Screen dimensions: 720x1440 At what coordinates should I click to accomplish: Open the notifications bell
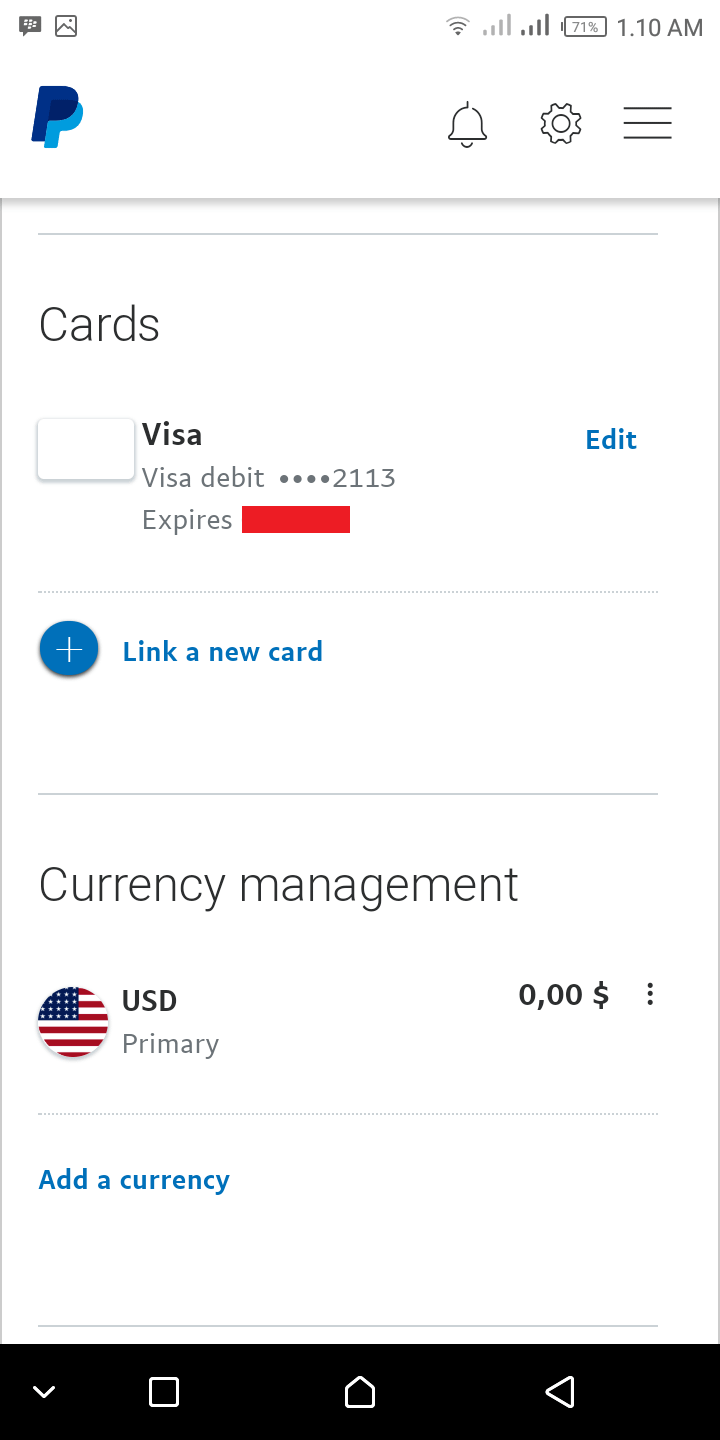(x=467, y=125)
